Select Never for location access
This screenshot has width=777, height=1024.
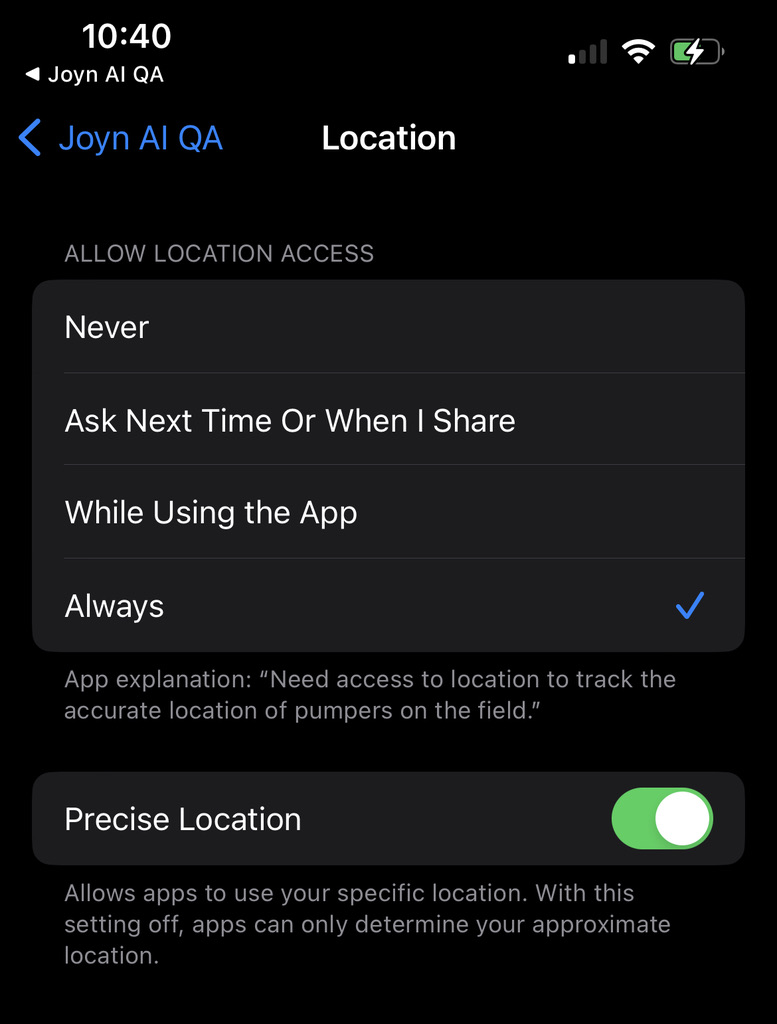388,327
